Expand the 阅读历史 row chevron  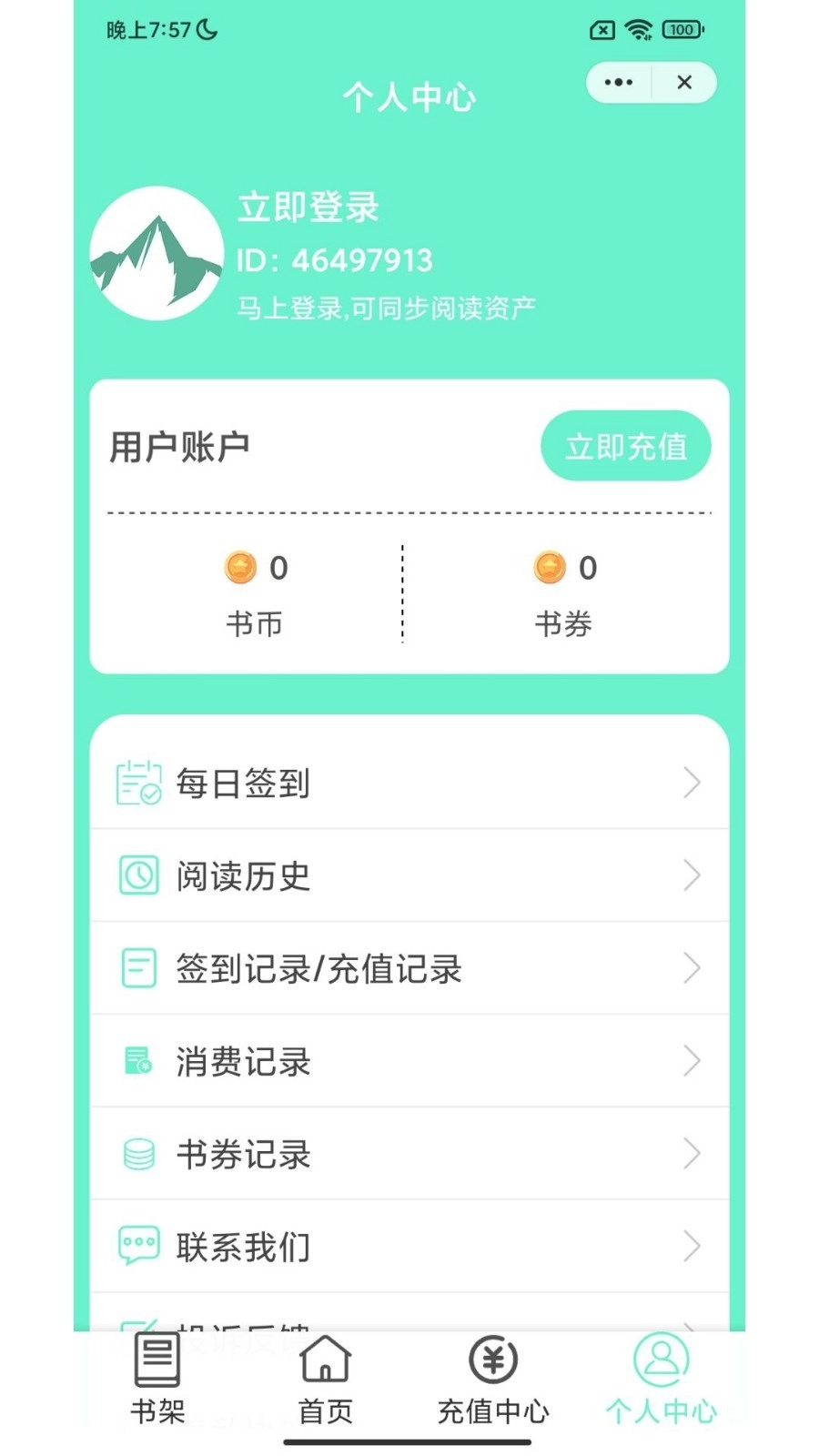coord(691,875)
